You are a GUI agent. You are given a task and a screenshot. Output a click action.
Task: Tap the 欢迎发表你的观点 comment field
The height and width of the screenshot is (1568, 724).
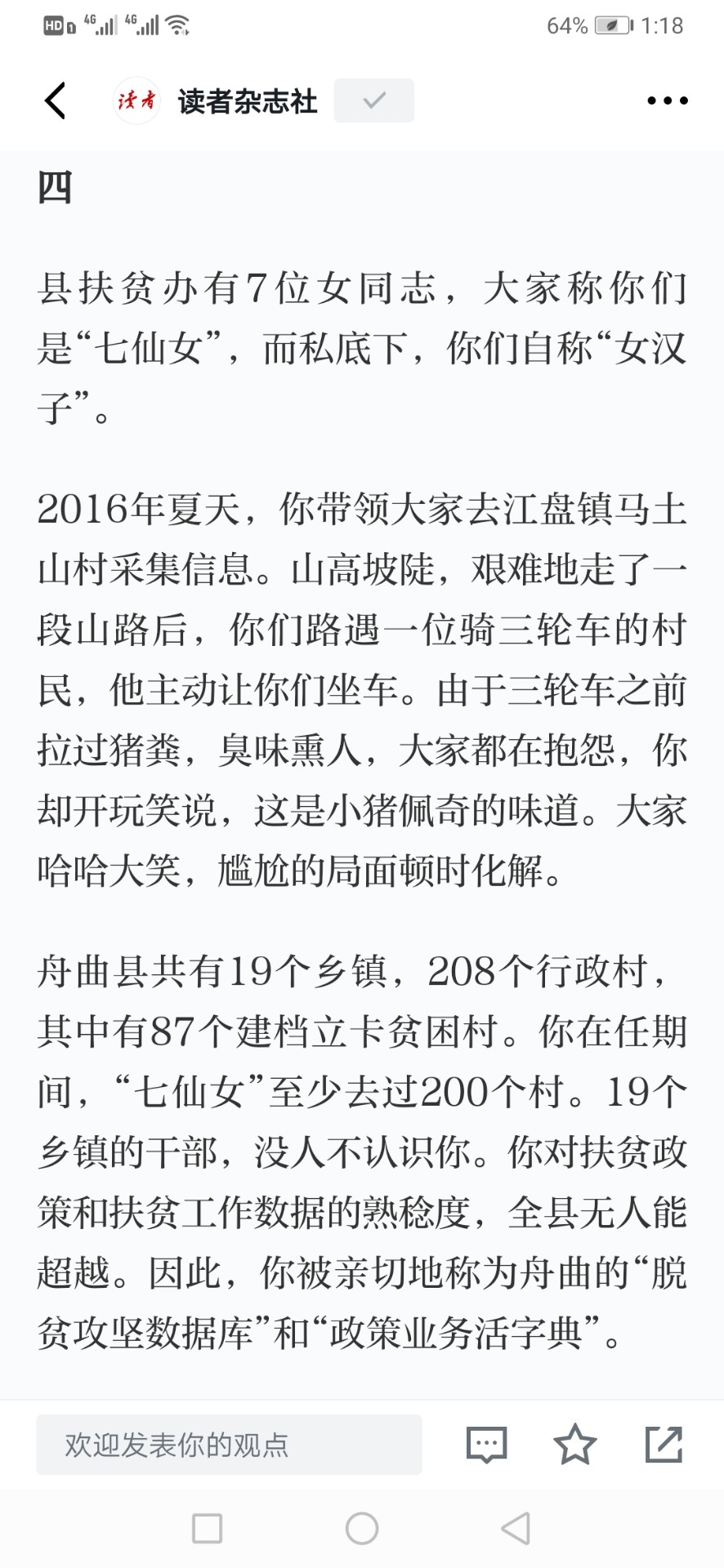(229, 1445)
